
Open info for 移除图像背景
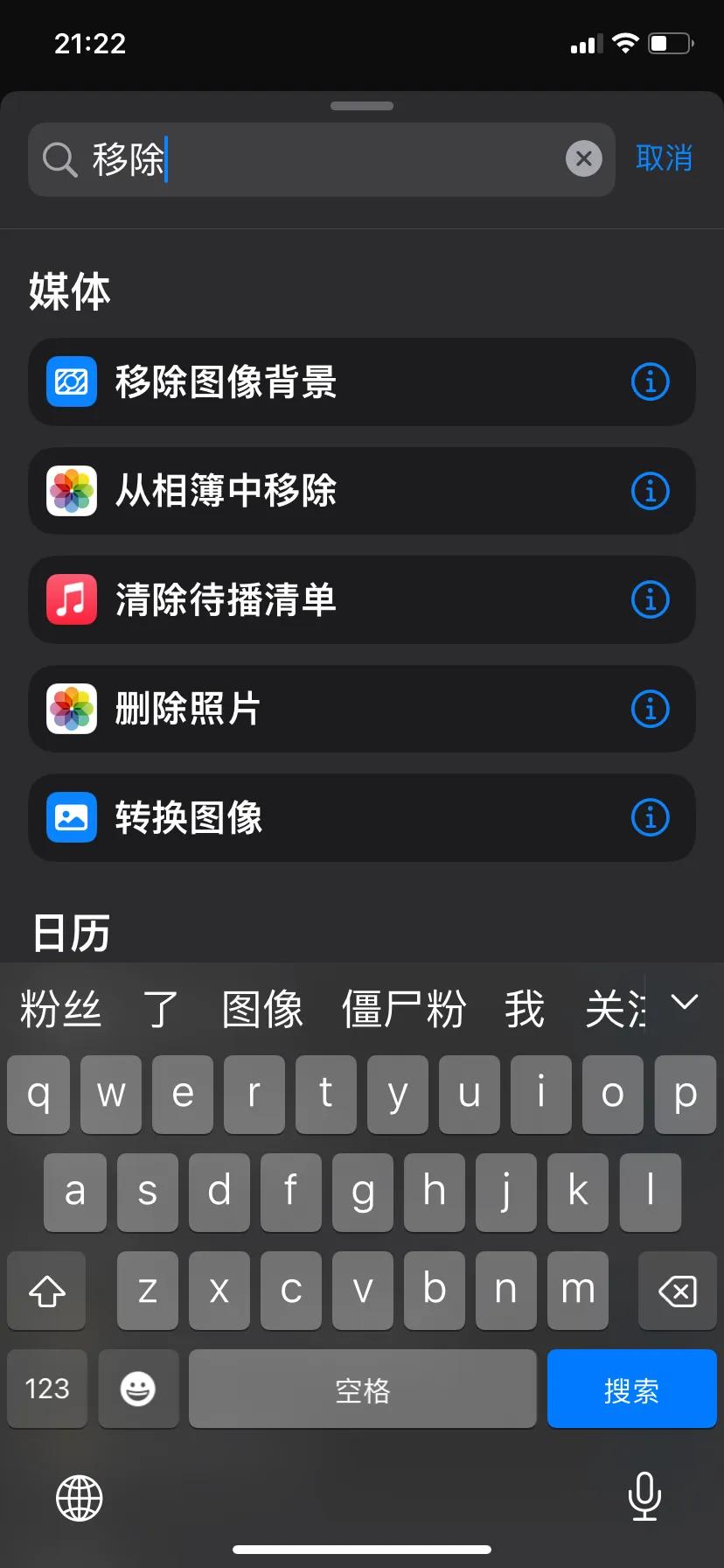650,382
